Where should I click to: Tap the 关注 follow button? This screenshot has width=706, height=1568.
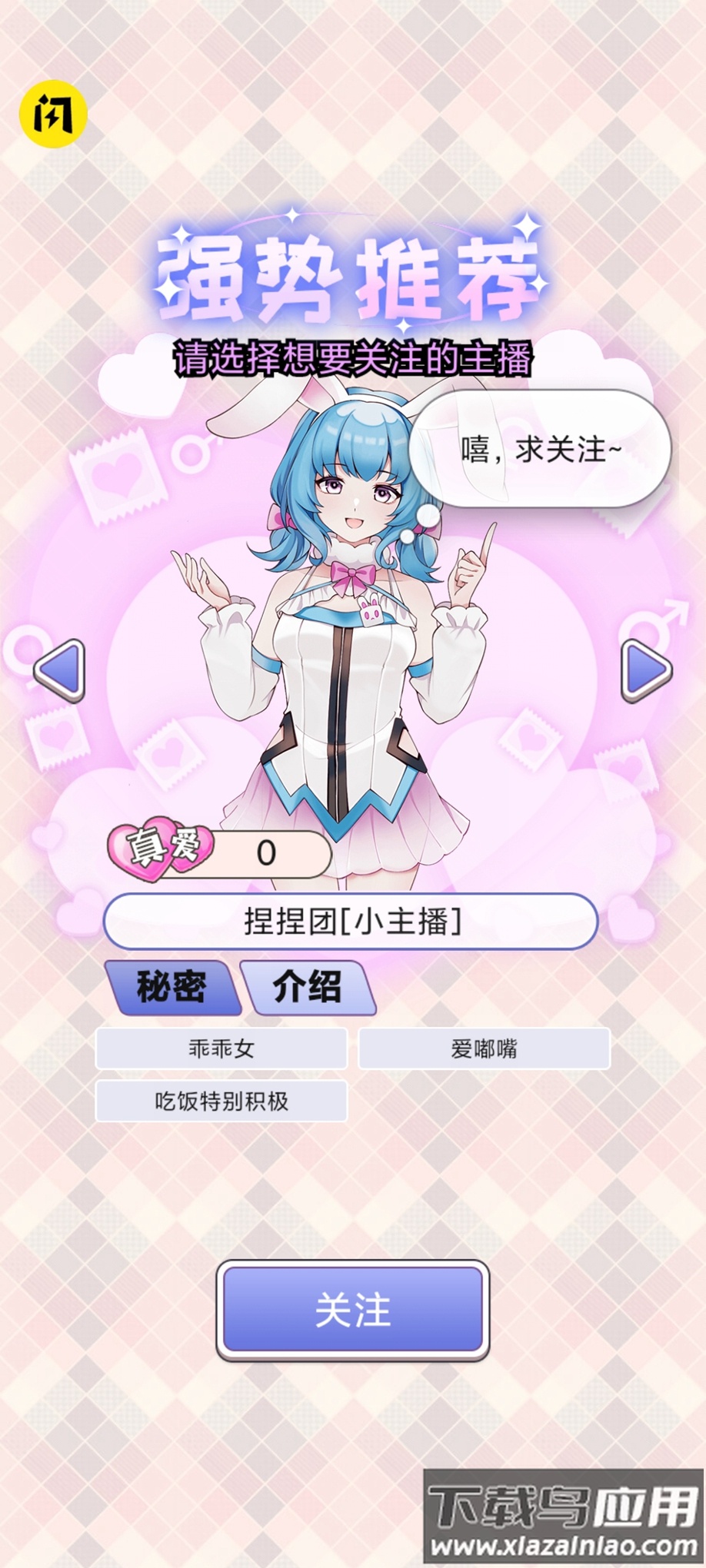[x=352, y=1310]
